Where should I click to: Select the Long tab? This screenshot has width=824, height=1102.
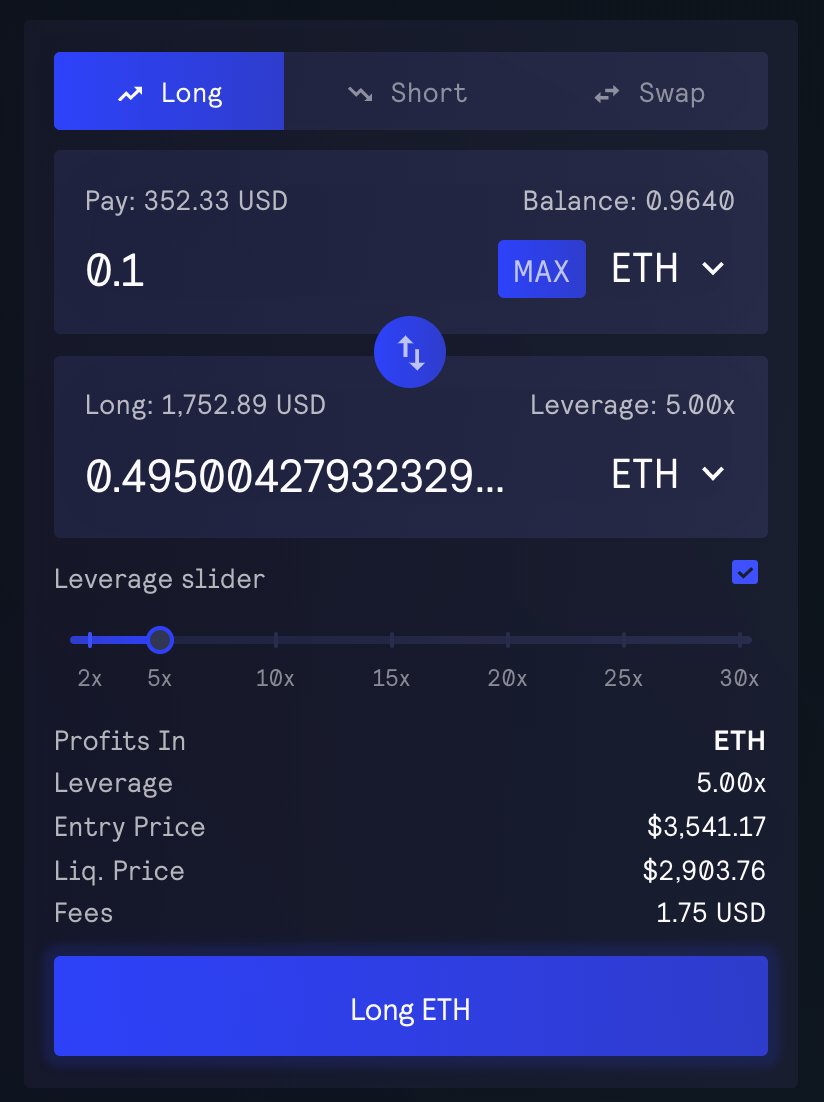[169, 93]
